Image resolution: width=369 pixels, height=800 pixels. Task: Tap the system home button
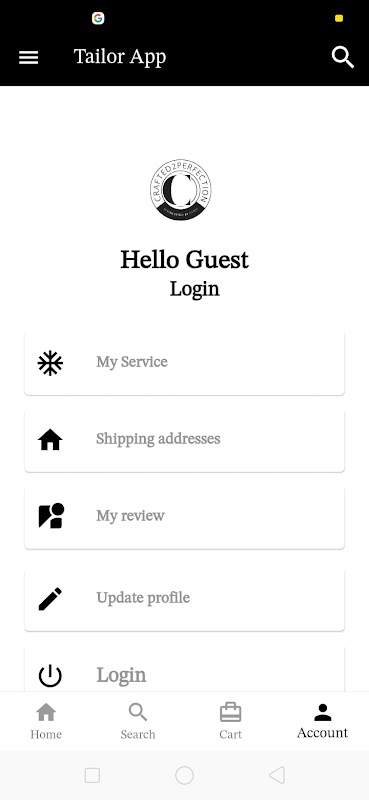[x=184, y=776]
